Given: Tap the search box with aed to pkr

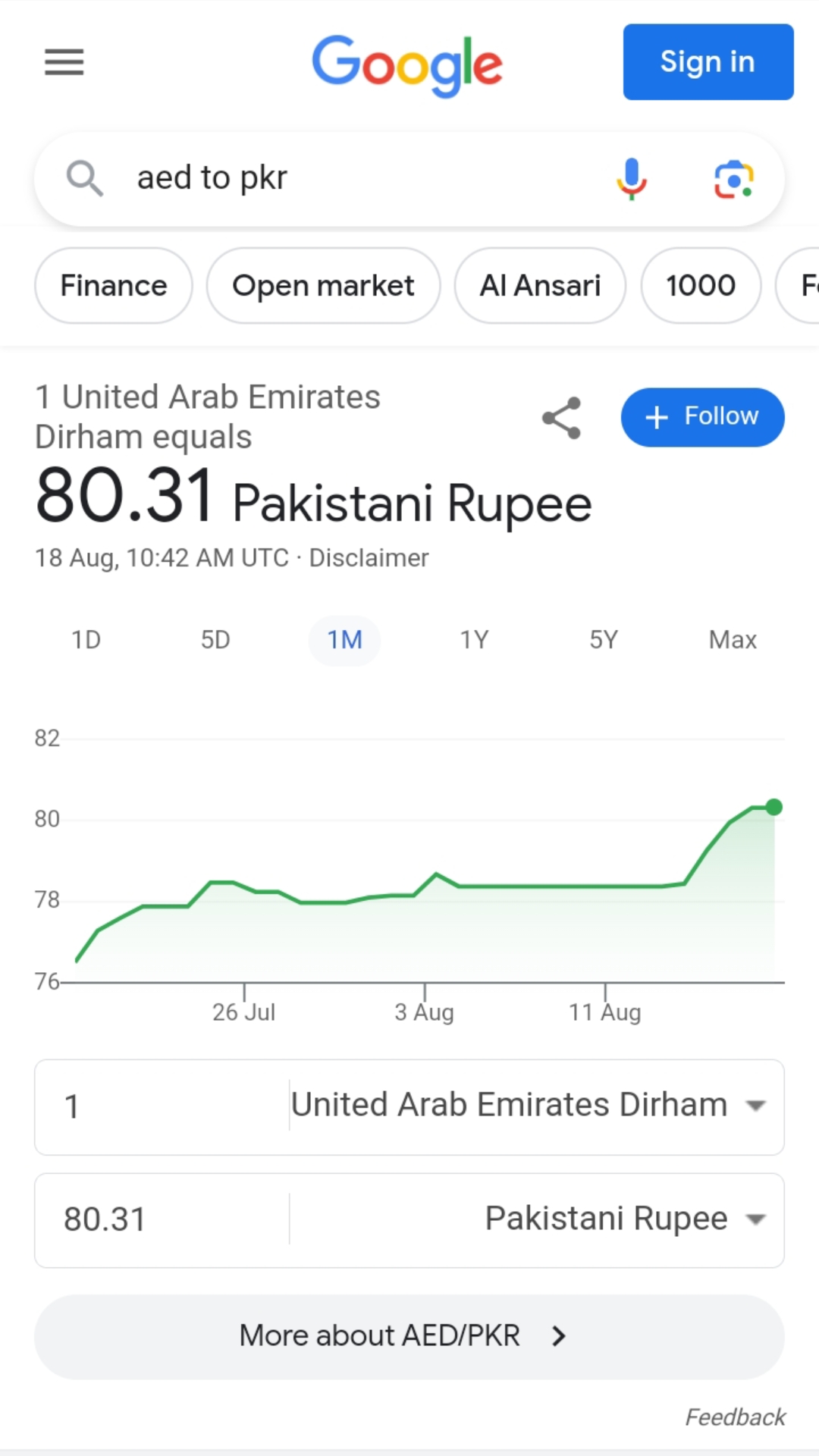Looking at the screenshot, I should click(x=364, y=179).
